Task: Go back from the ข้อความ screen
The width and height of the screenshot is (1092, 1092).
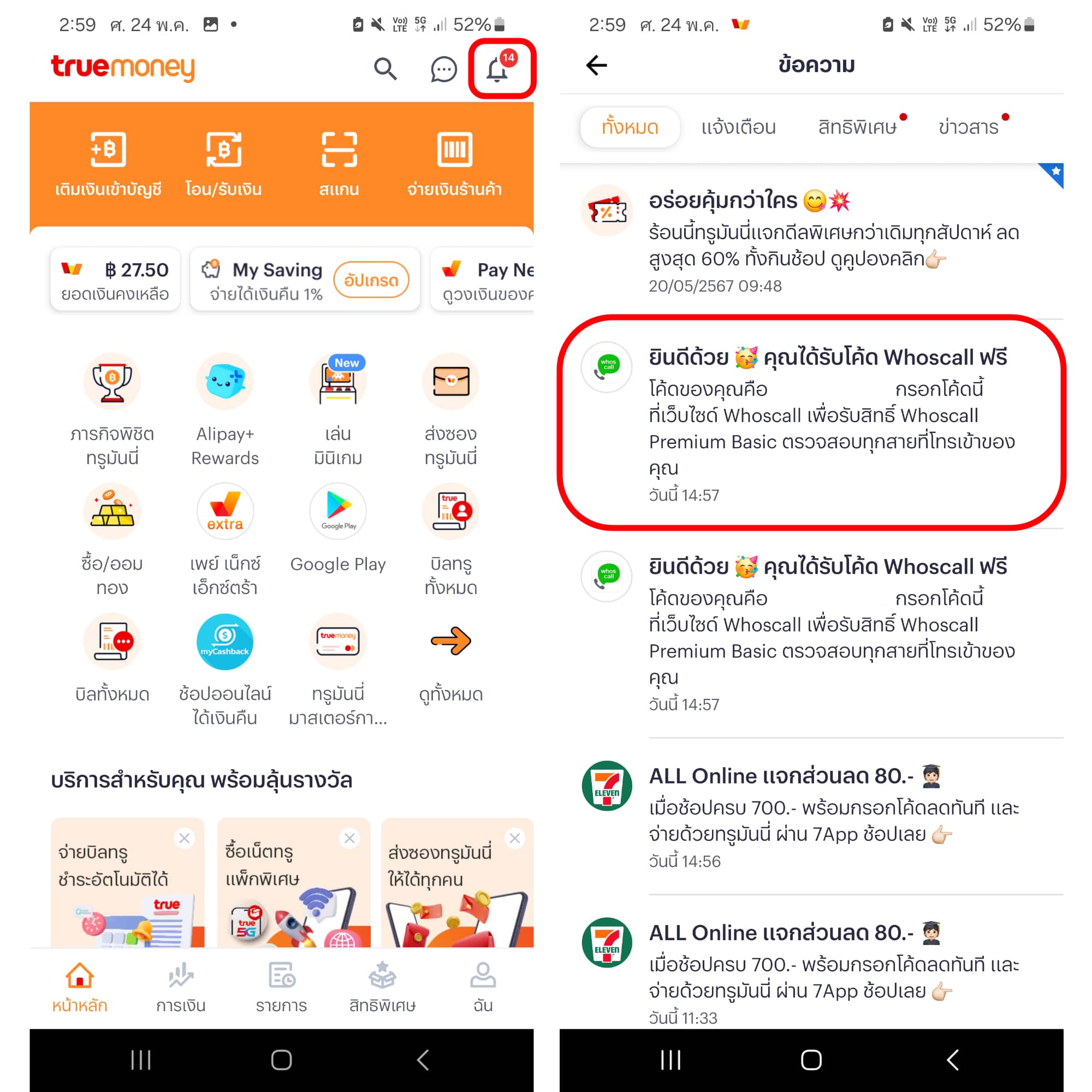Action: pos(596,65)
